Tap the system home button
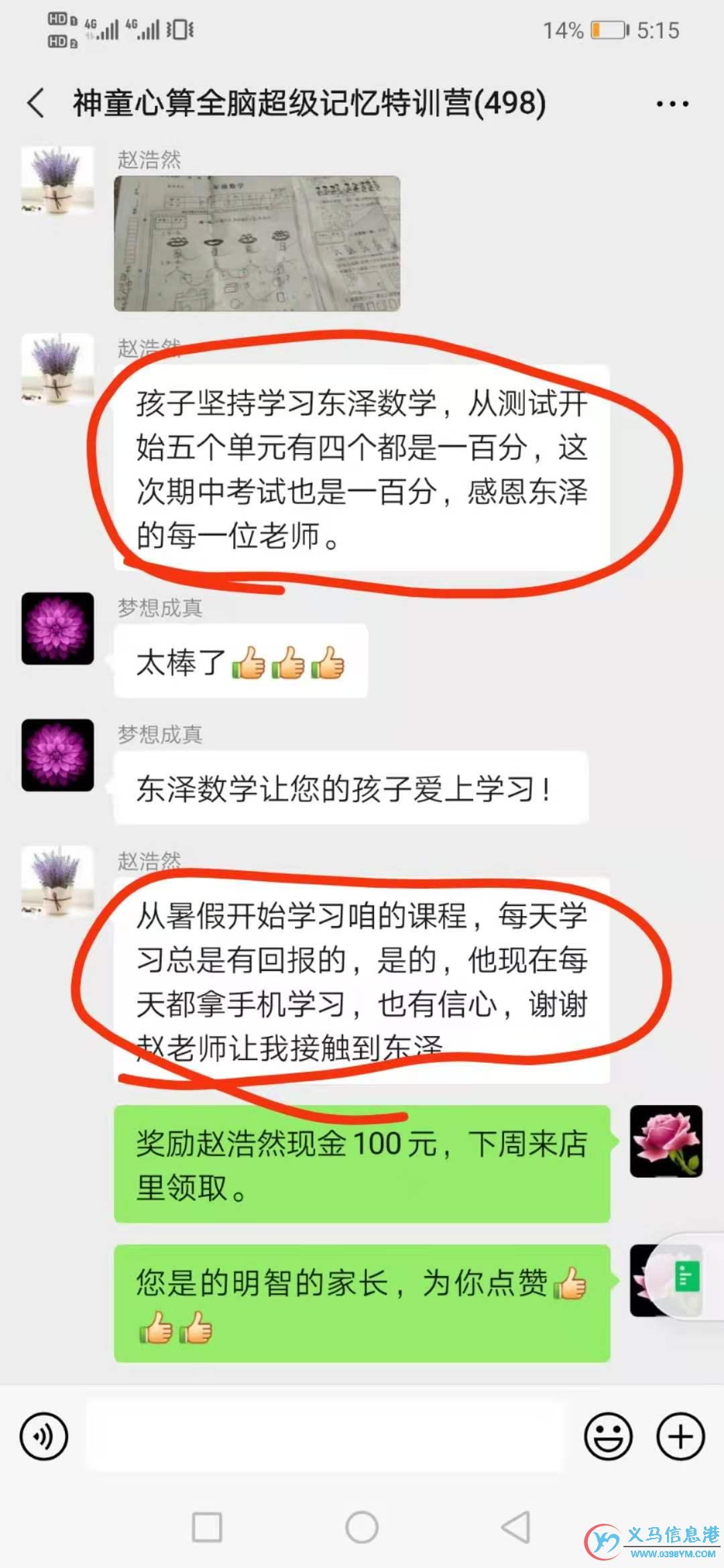The width and height of the screenshot is (724, 1568). 362,1528
